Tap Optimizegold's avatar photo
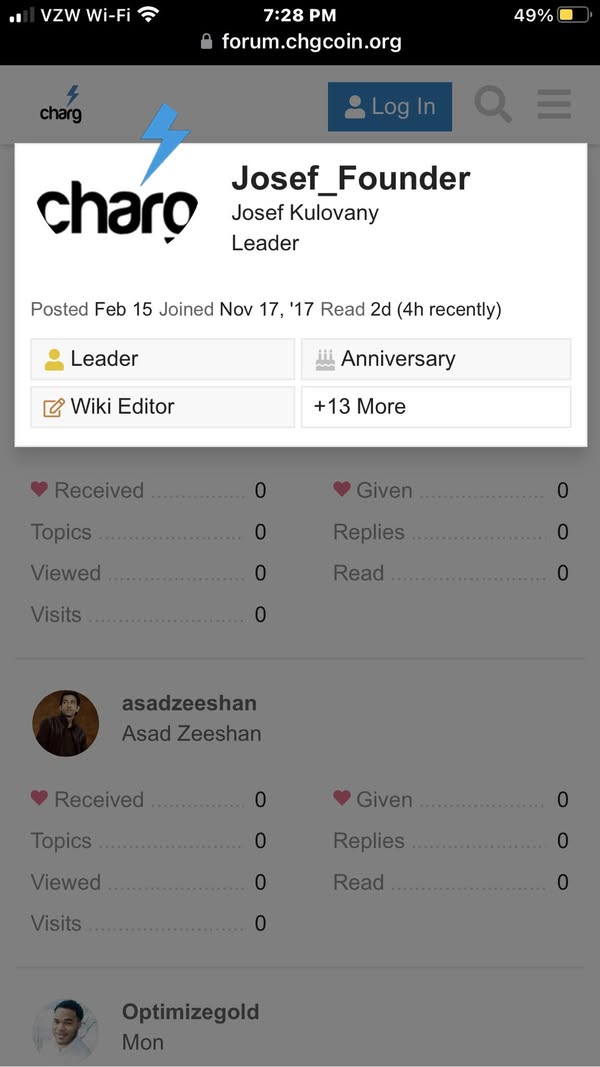This screenshot has width=600, height=1067. pyautogui.click(x=66, y=1030)
